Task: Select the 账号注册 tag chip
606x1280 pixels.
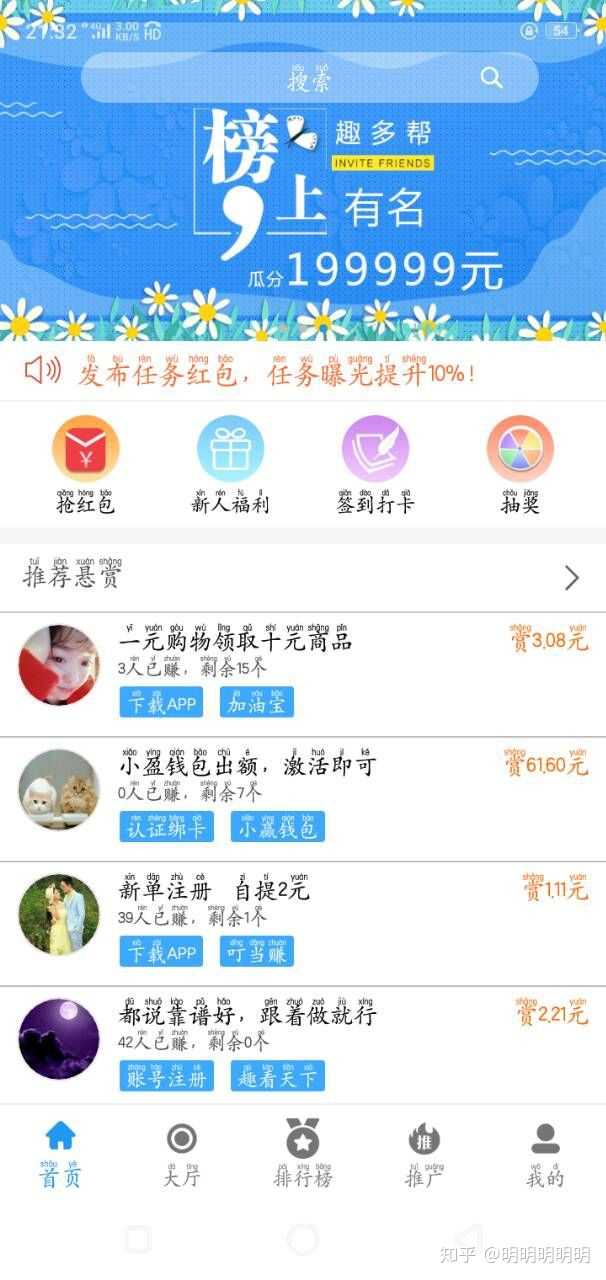Action: point(166,1077)
